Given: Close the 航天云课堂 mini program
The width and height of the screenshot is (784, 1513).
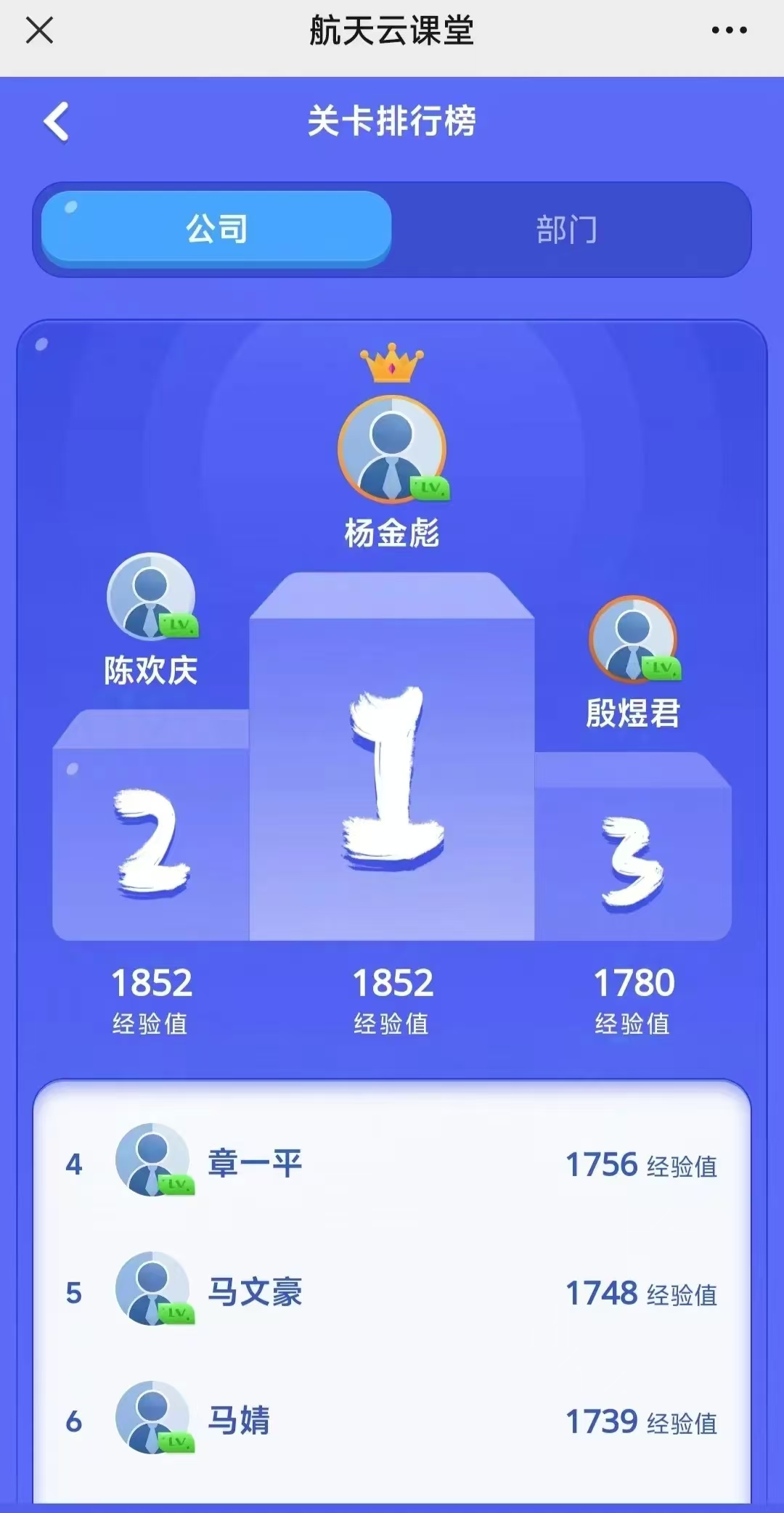Looking at the screenshot, I should click(39, 30).
